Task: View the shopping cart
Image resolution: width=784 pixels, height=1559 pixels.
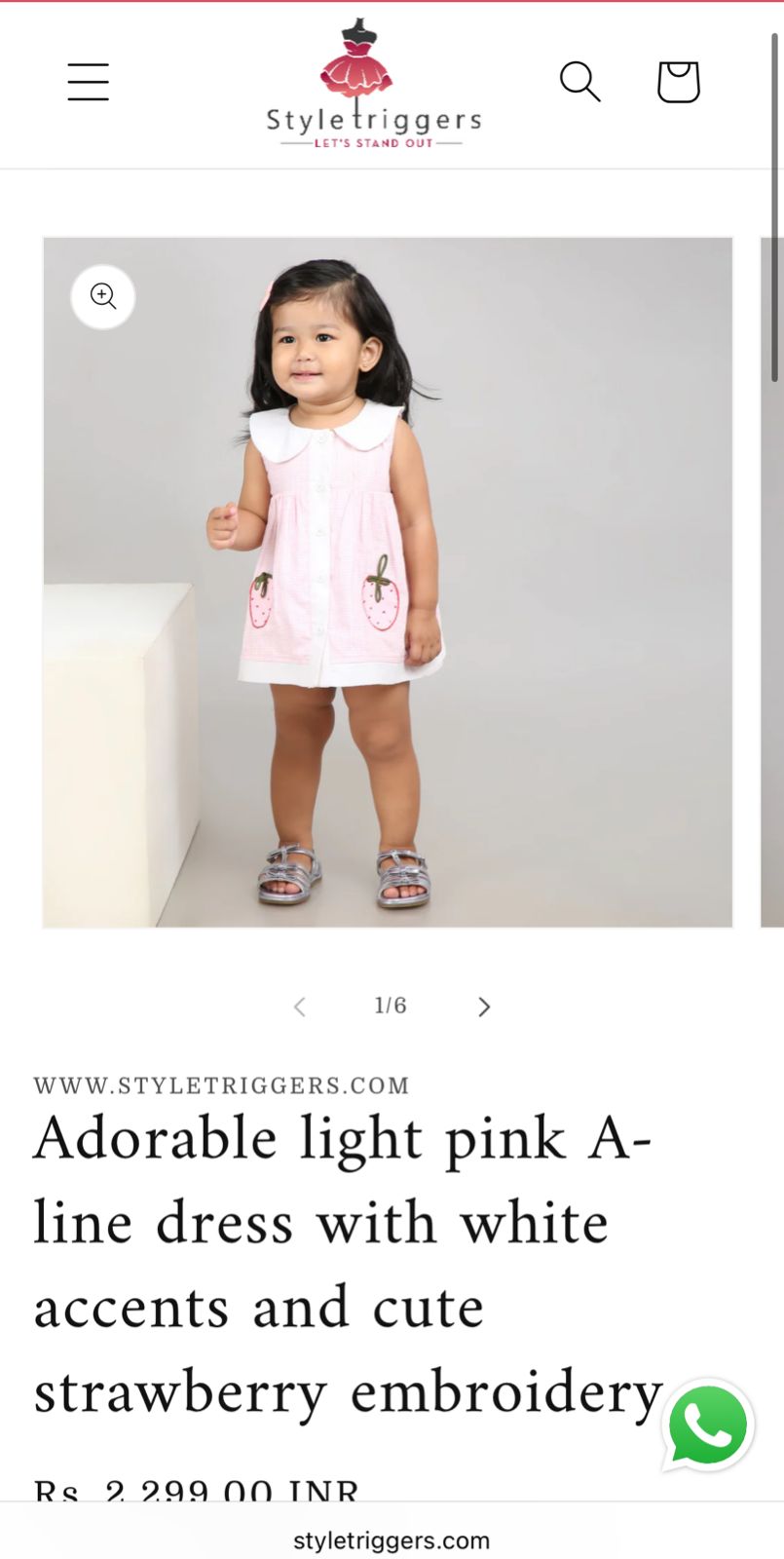Action: (x=678, y=82)
